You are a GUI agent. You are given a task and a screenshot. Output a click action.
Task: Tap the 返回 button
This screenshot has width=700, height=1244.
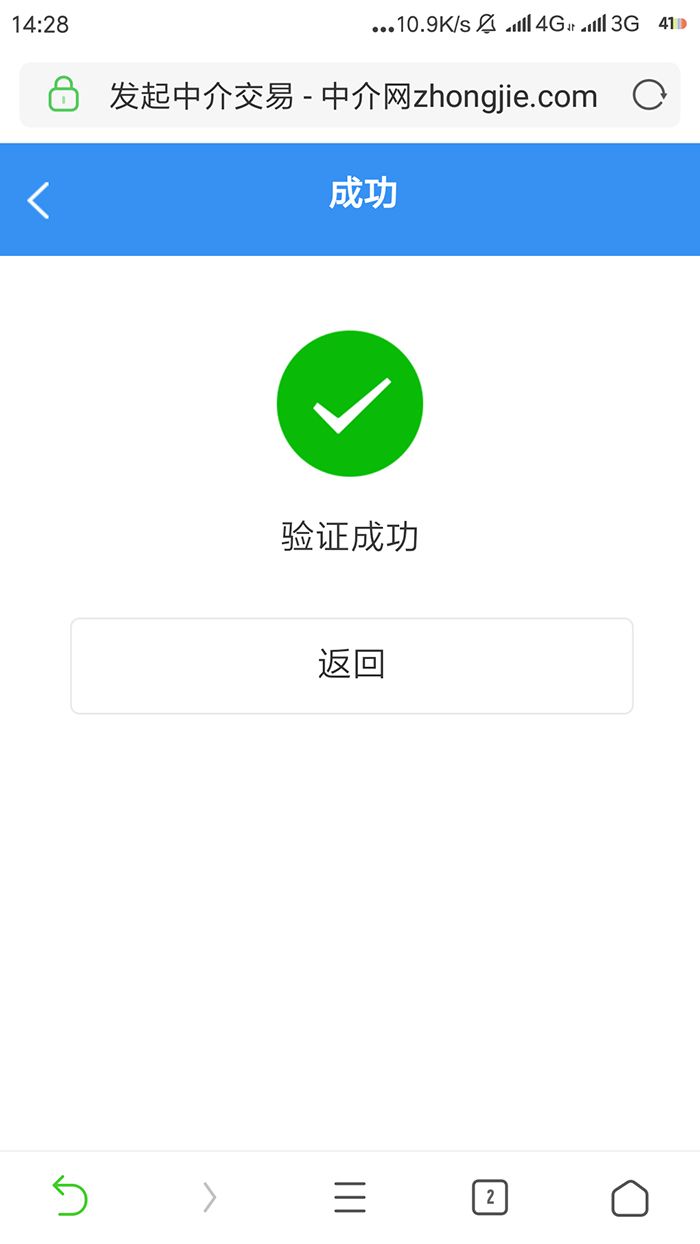(x=351, y=666)
